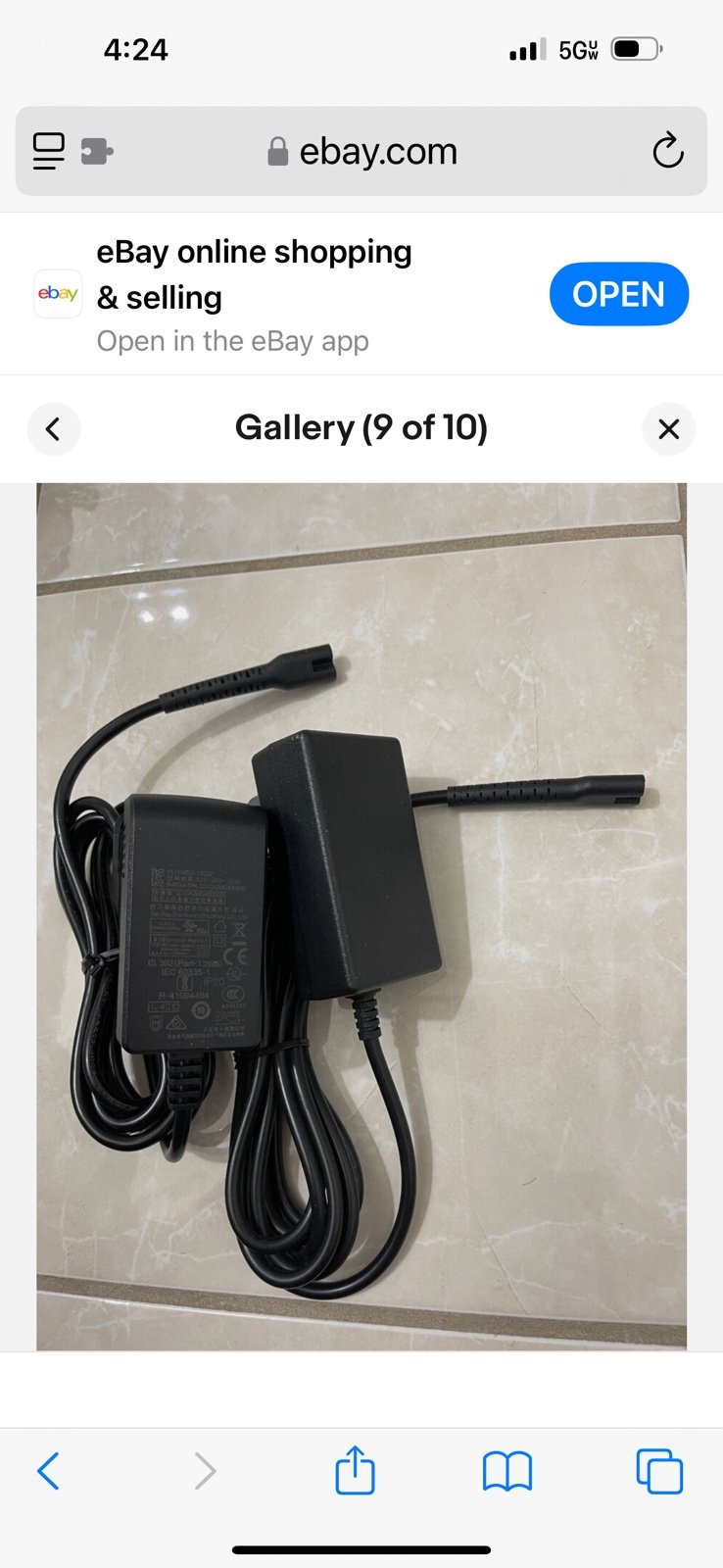Open the page reader menu icon
The height and width of the screenshot is (1568, 723).
48,151
